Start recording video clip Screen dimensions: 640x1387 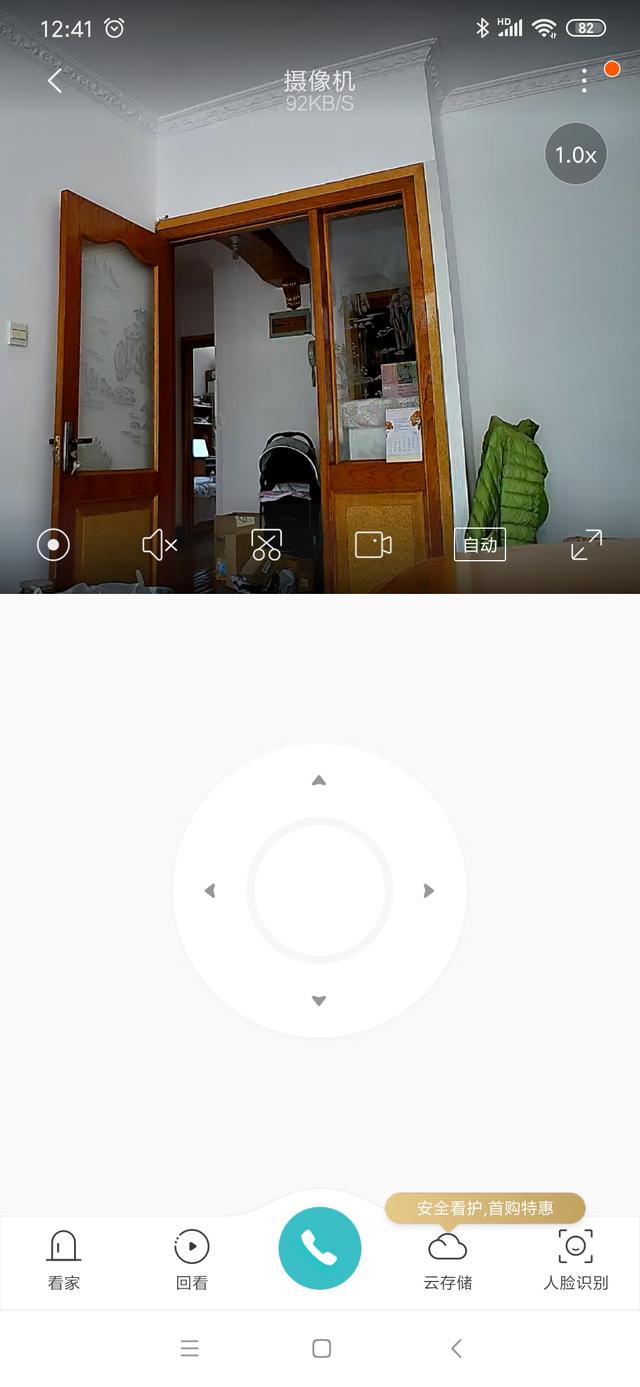[x=373, y=545]
